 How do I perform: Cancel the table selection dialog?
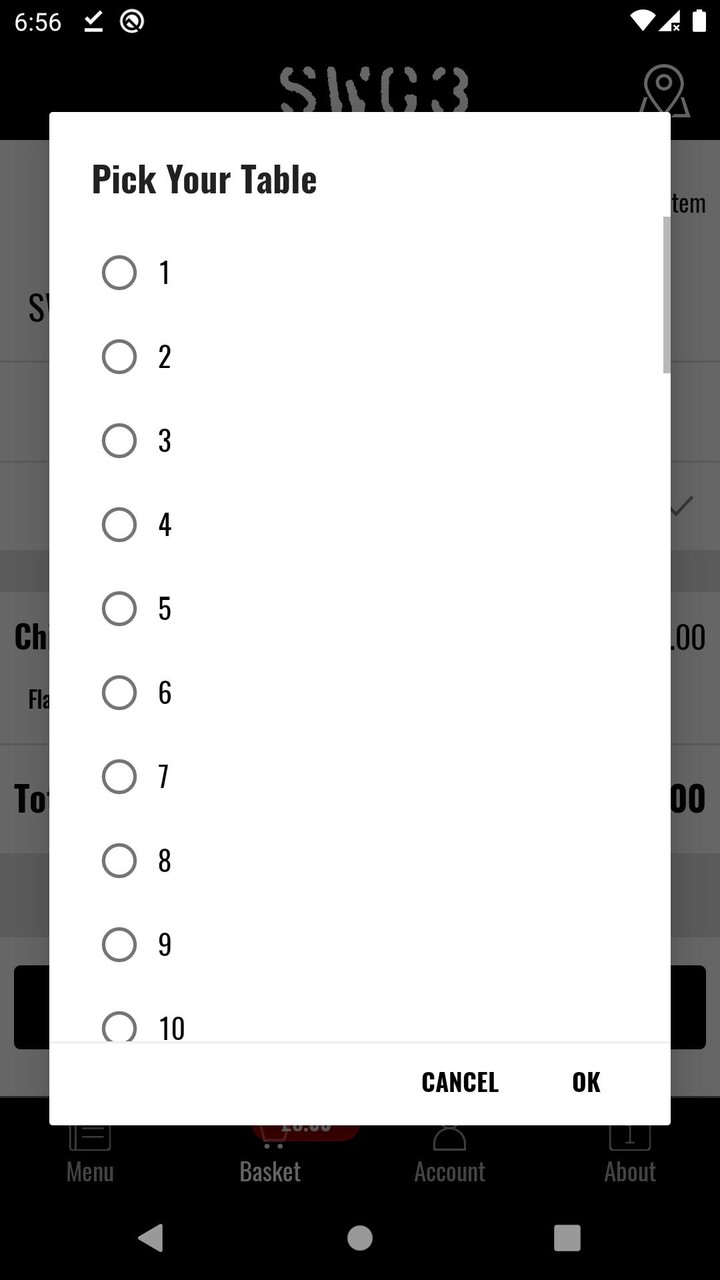tap(459, 1082)
